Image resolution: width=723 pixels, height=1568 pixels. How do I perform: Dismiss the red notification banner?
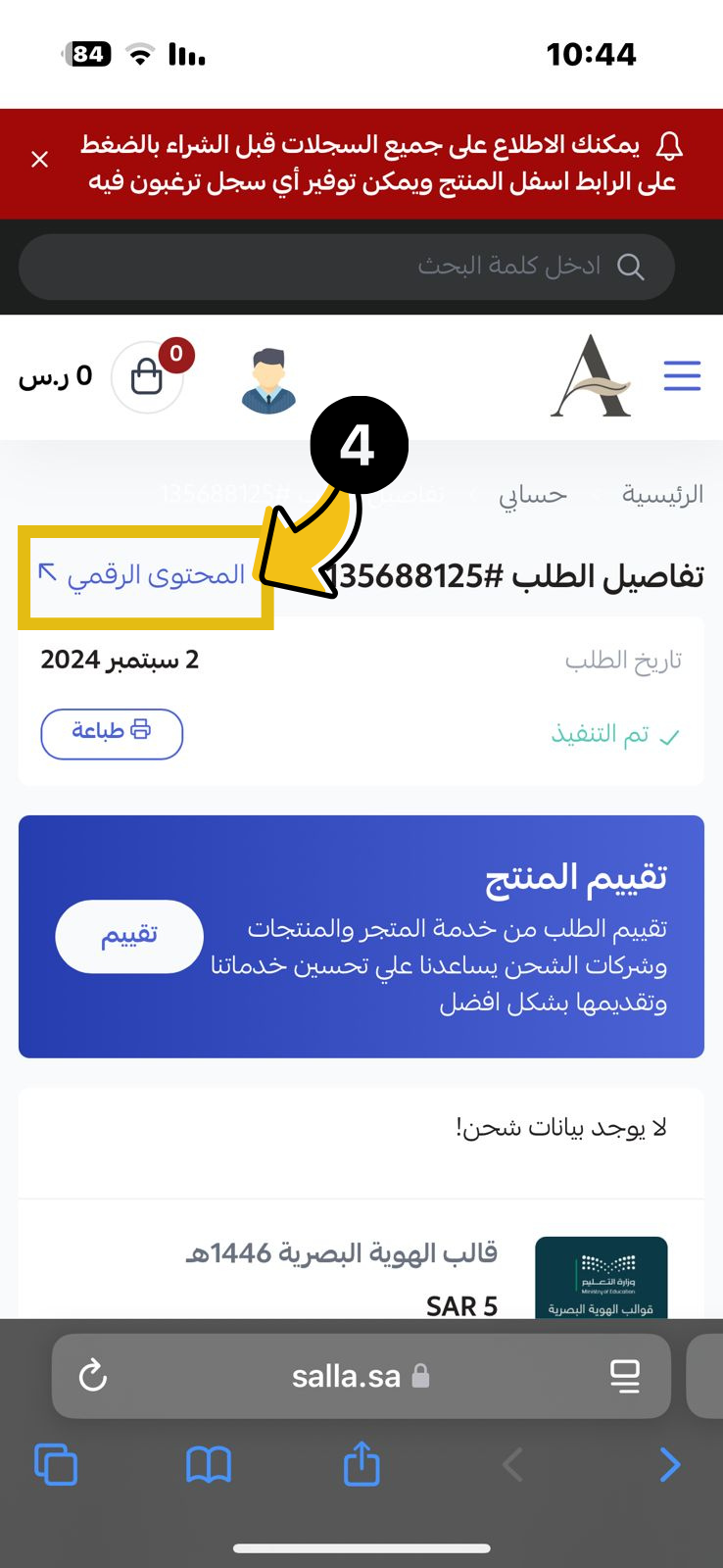point(39,160)
